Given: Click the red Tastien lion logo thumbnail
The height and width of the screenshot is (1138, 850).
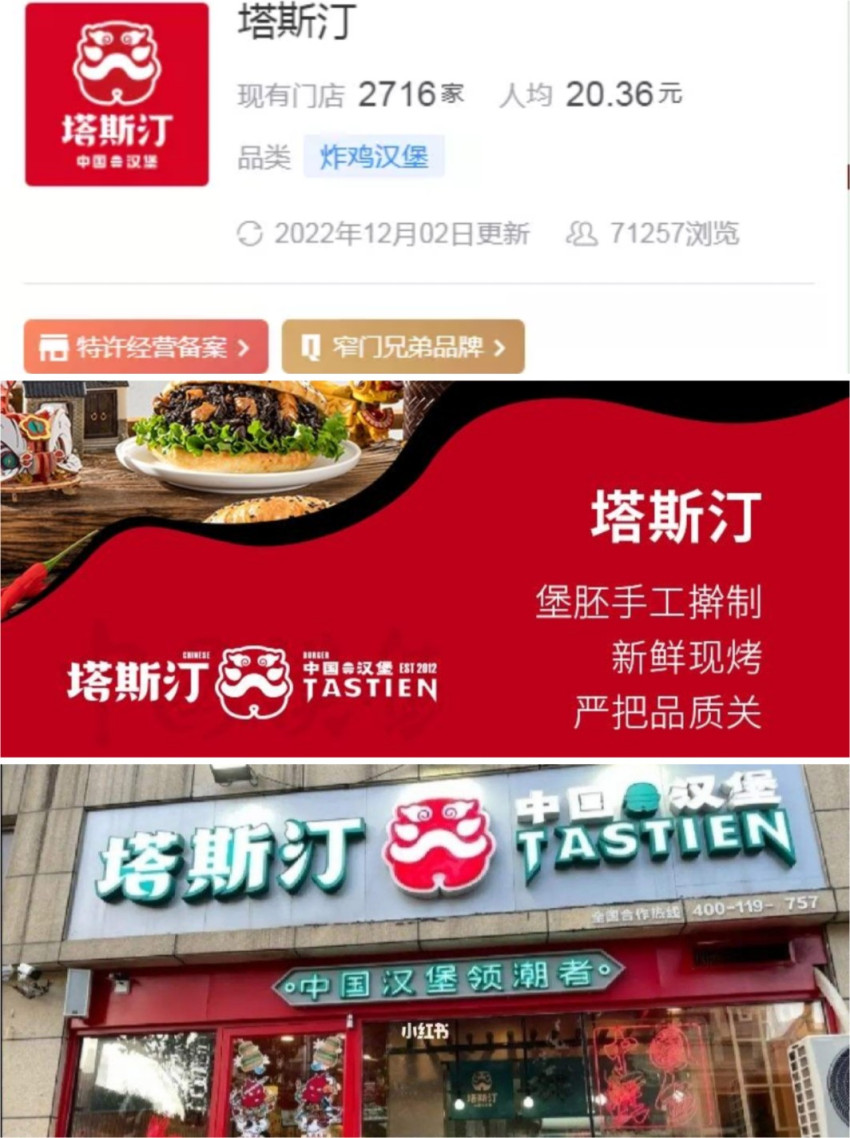Looking at the screenshot, I should 116,95.
